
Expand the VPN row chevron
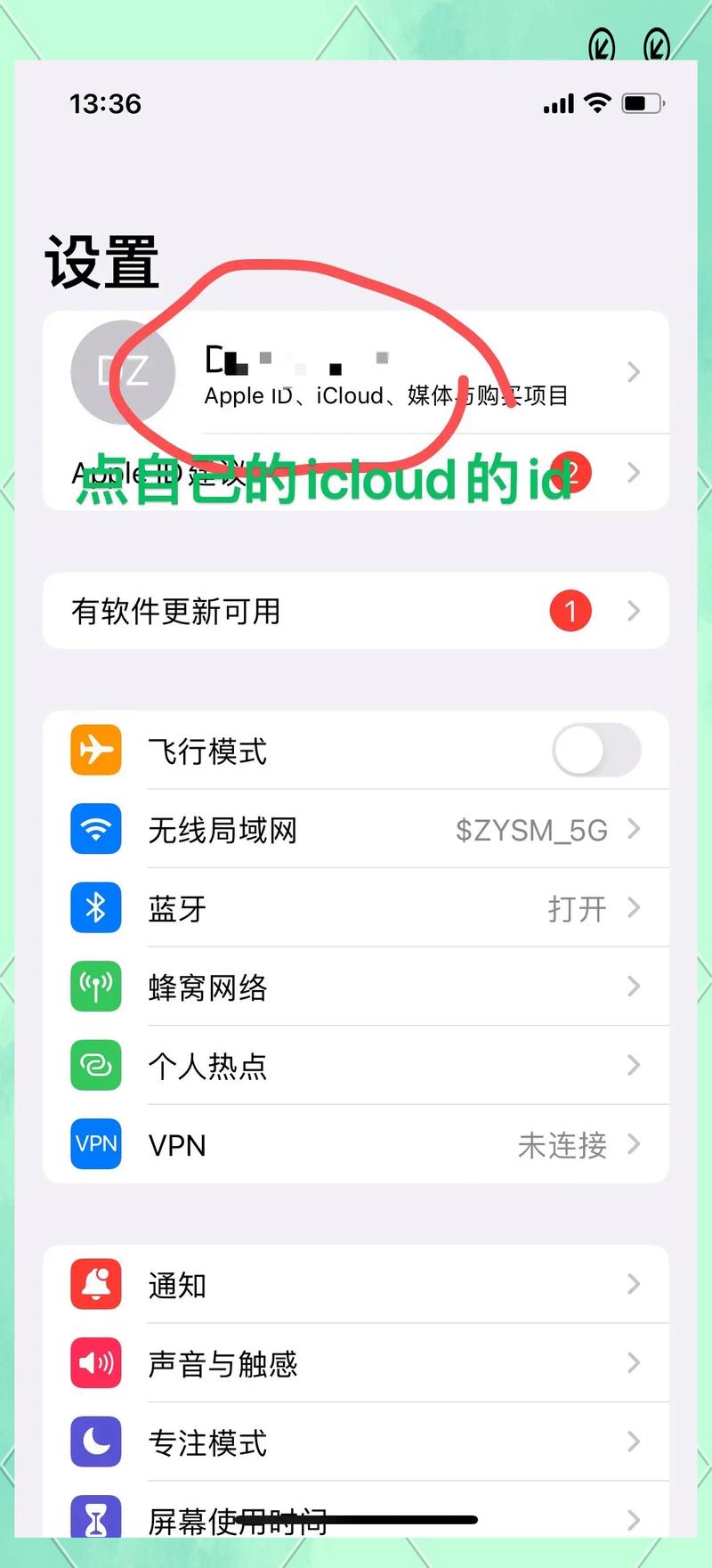click(634, 1144)
